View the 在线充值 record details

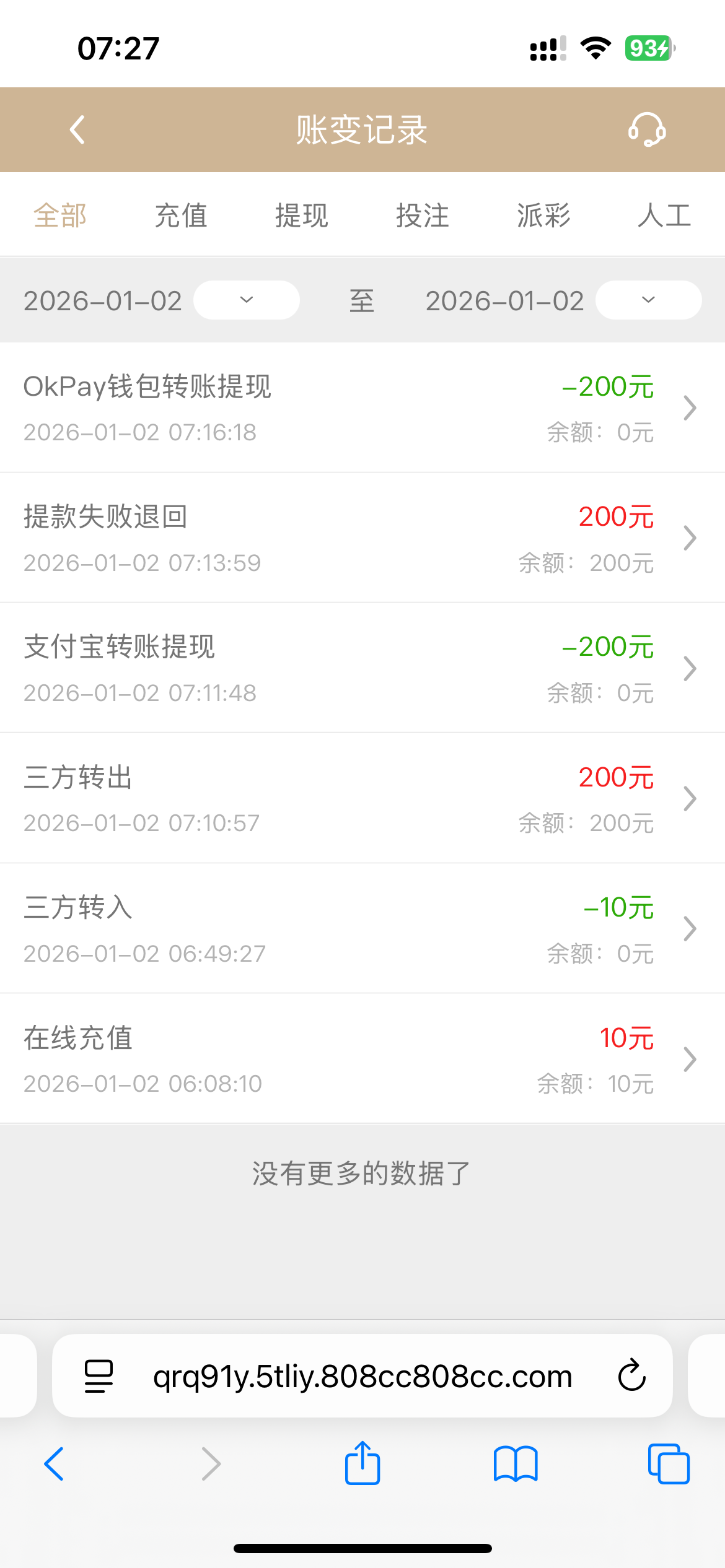(x=362, y=1059)
